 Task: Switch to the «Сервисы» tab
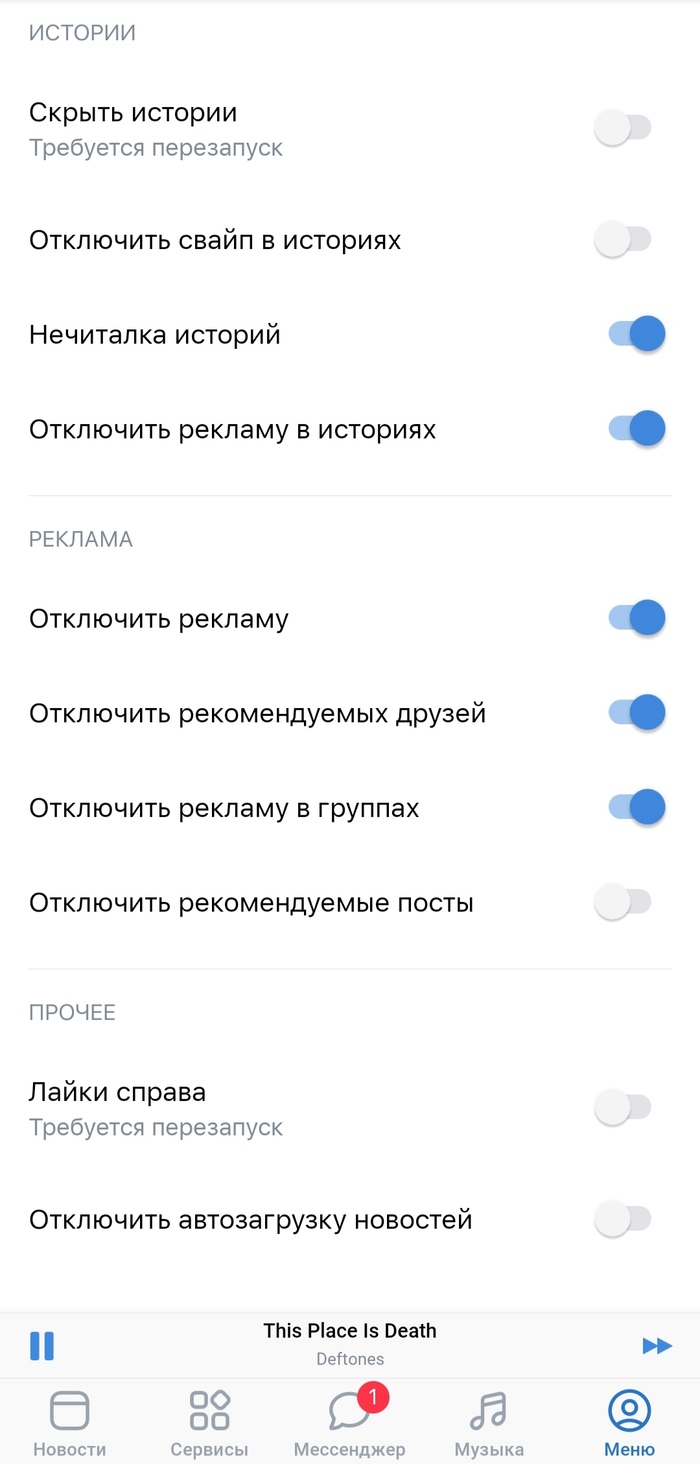(210, 1423)
